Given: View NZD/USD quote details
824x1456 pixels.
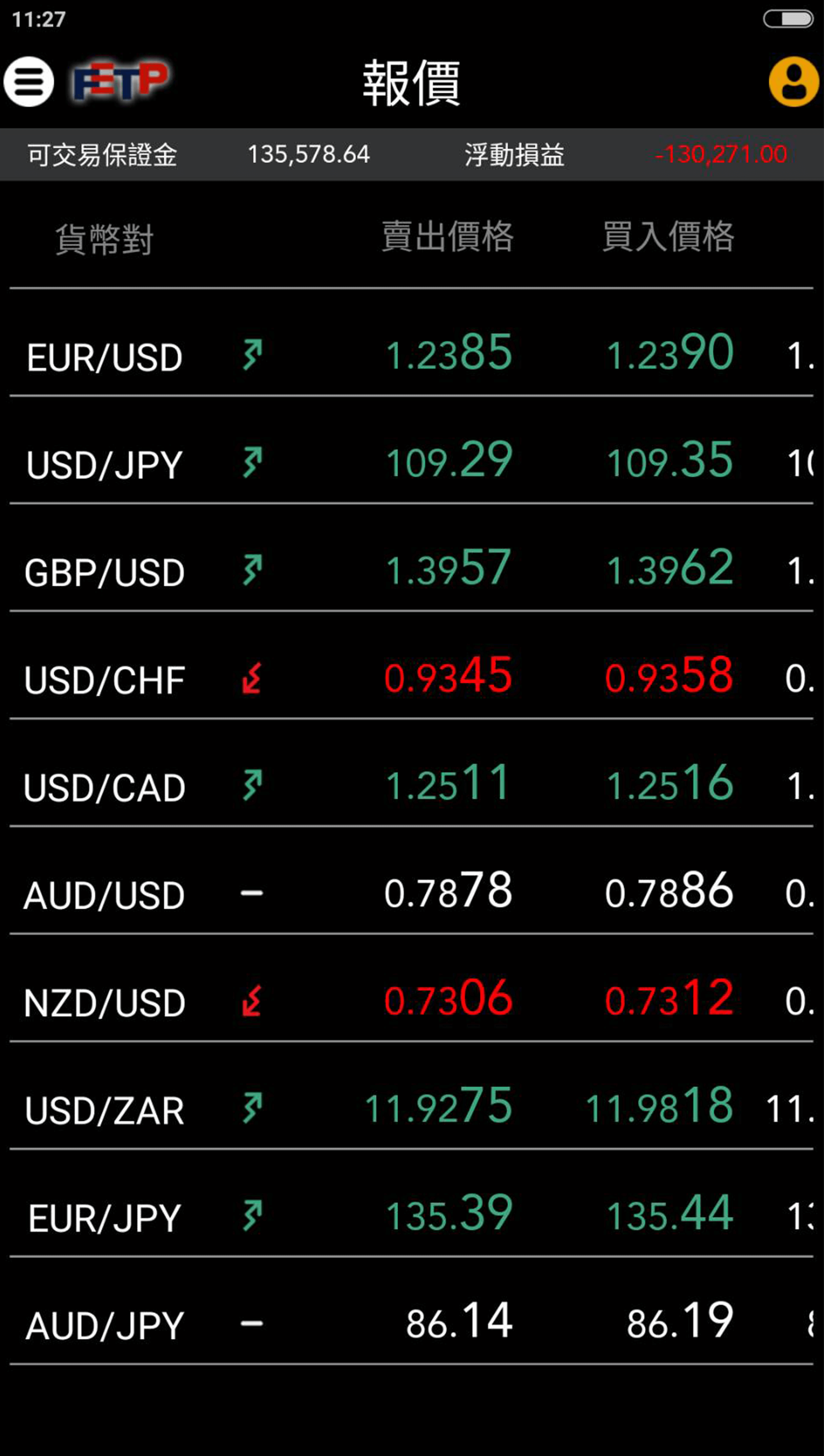Looking at the screenshot, I should click(412, 988).
